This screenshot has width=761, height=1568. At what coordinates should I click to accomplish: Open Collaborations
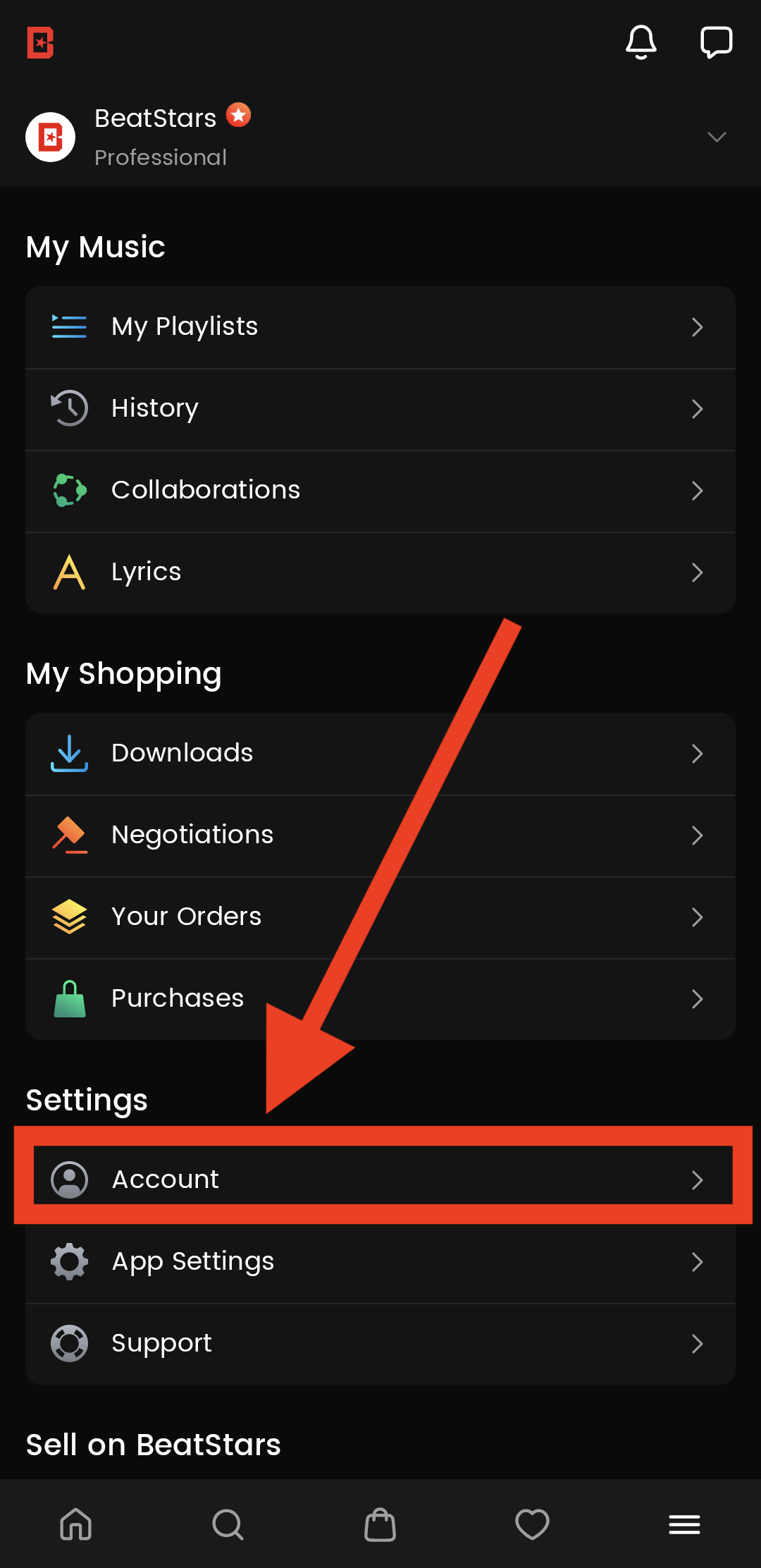tap(380, 491)
